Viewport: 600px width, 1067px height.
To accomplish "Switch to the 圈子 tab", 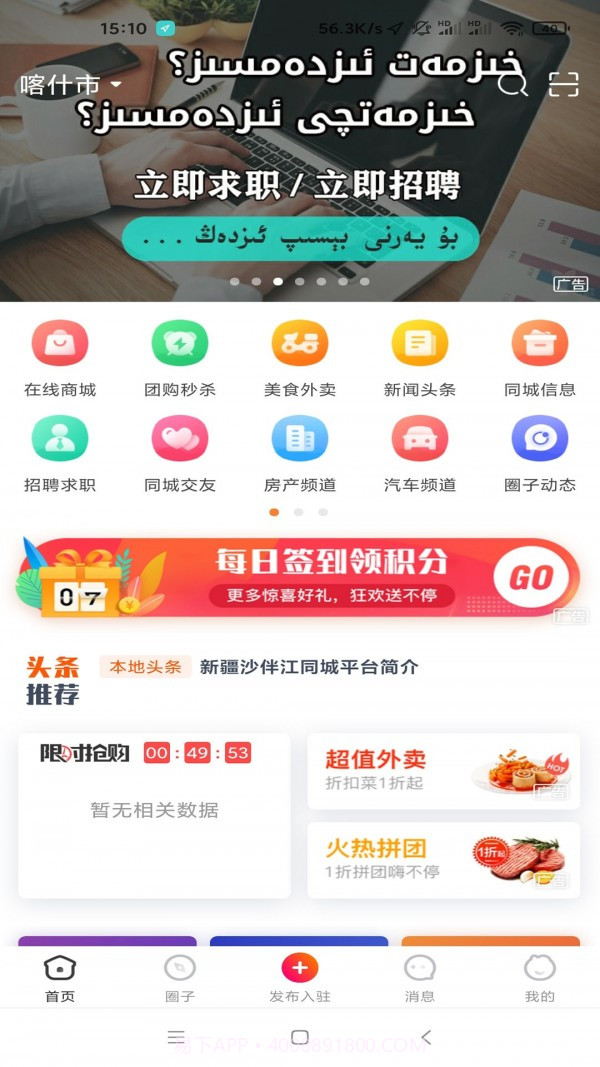I will (180, 977).
